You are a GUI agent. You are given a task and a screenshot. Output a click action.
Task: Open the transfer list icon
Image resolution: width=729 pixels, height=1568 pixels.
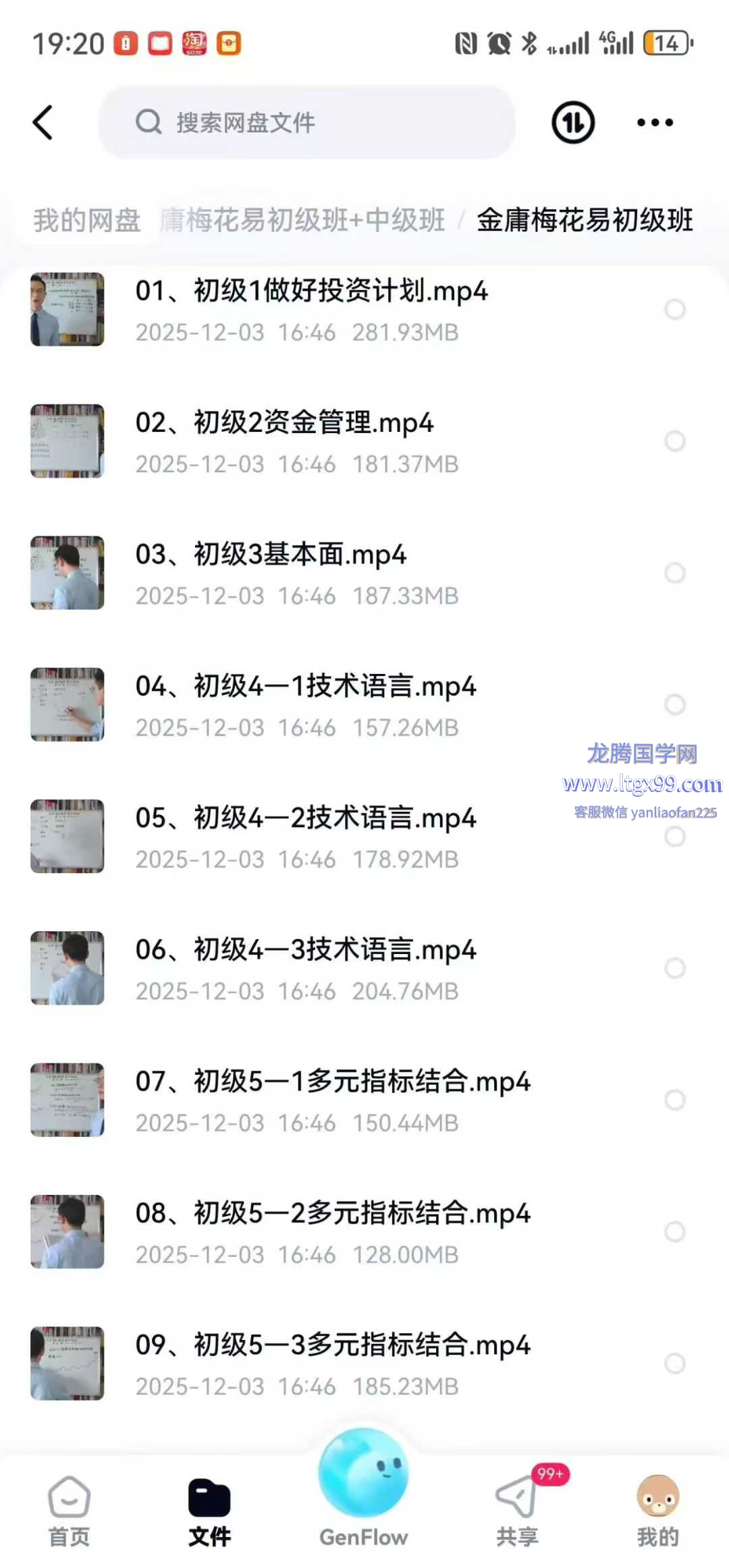click(573, 123)
